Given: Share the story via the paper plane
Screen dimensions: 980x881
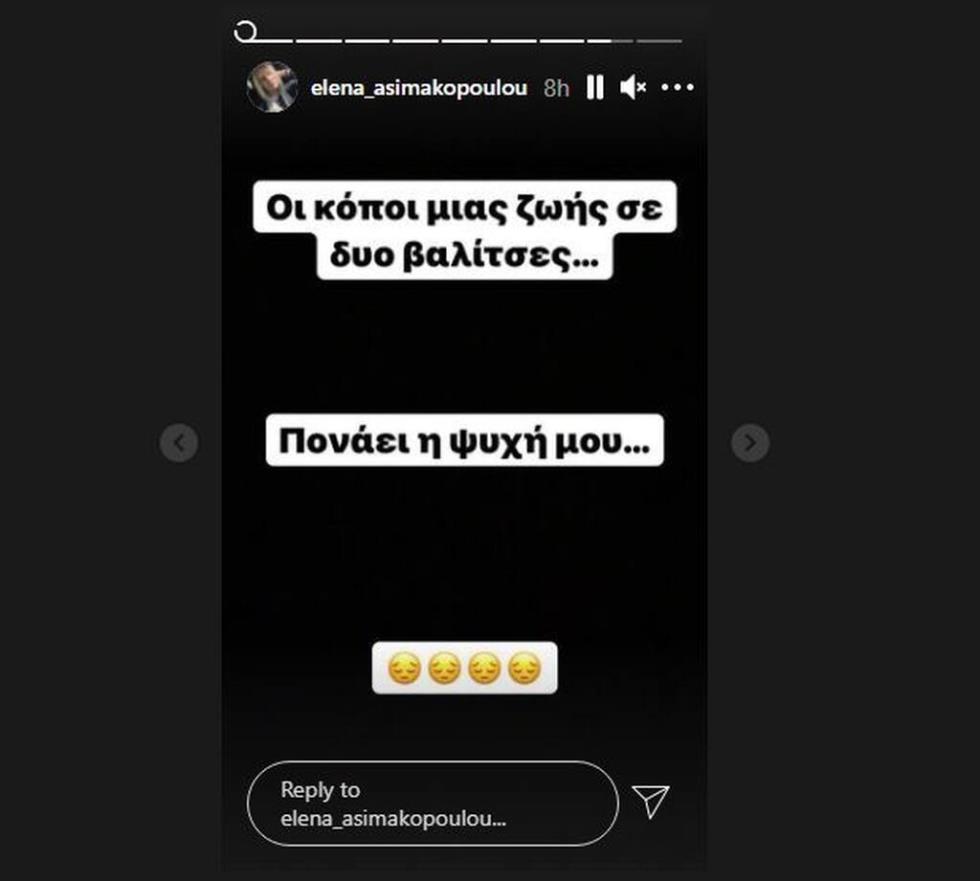Looking at the screenshot, I should [651, 801].
